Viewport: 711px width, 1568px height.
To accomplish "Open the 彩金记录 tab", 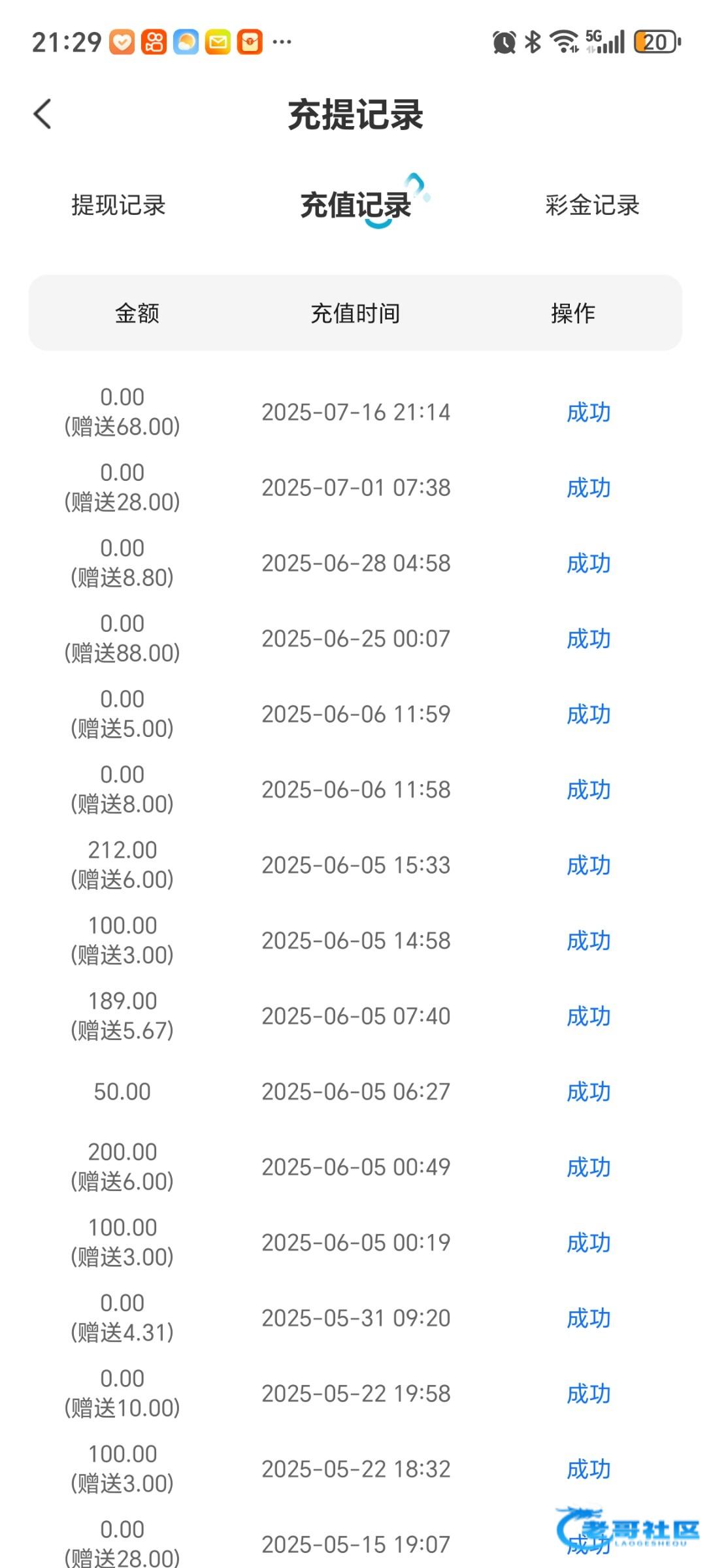I will point(592,205).
